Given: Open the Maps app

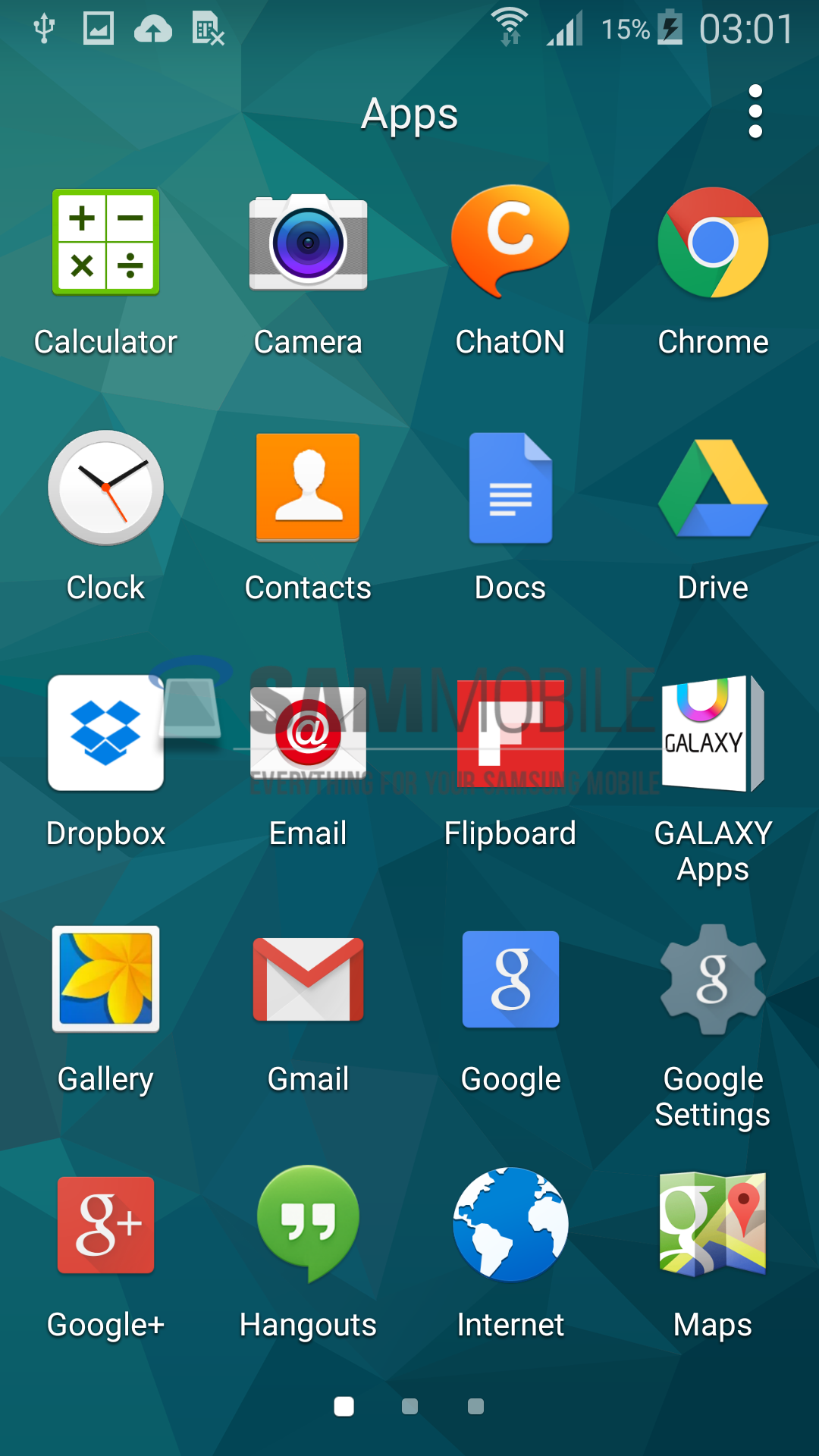Looking at the screenshot, I should coord(713,1225).
